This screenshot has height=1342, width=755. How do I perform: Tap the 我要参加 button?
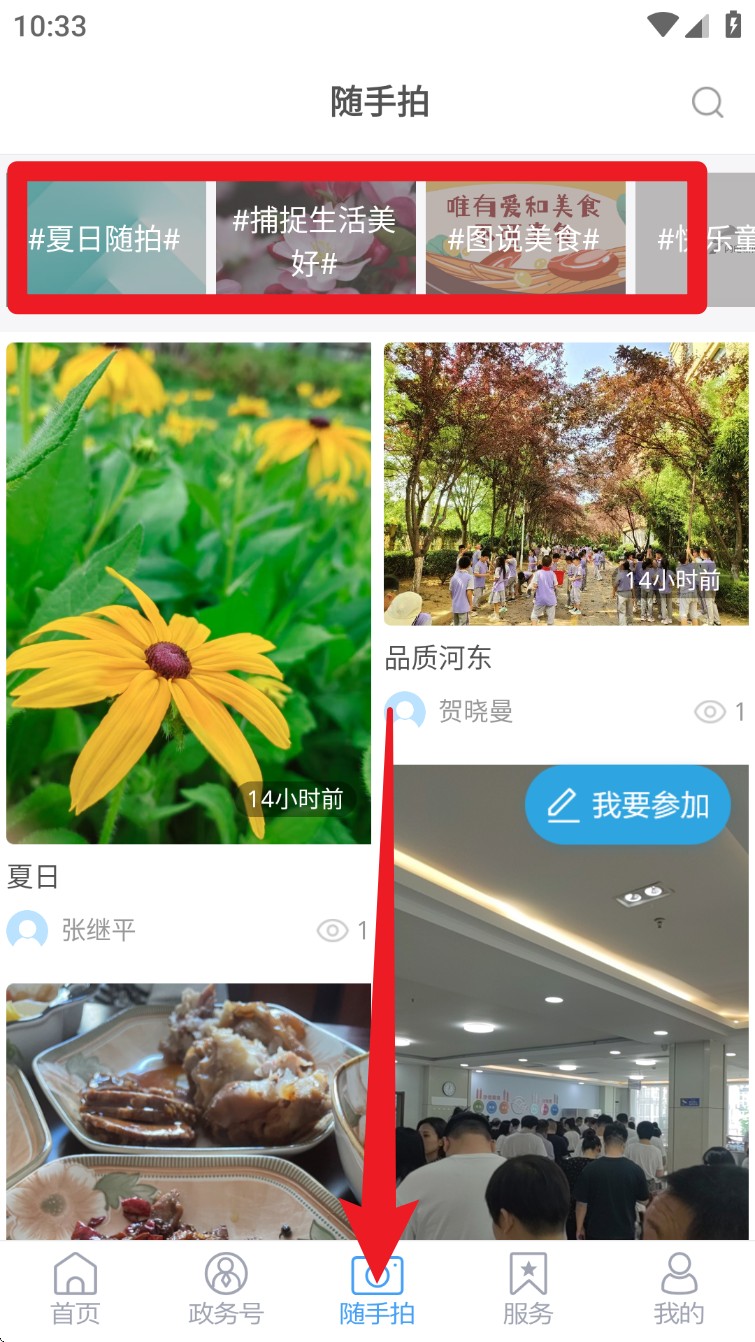(627, 805)
